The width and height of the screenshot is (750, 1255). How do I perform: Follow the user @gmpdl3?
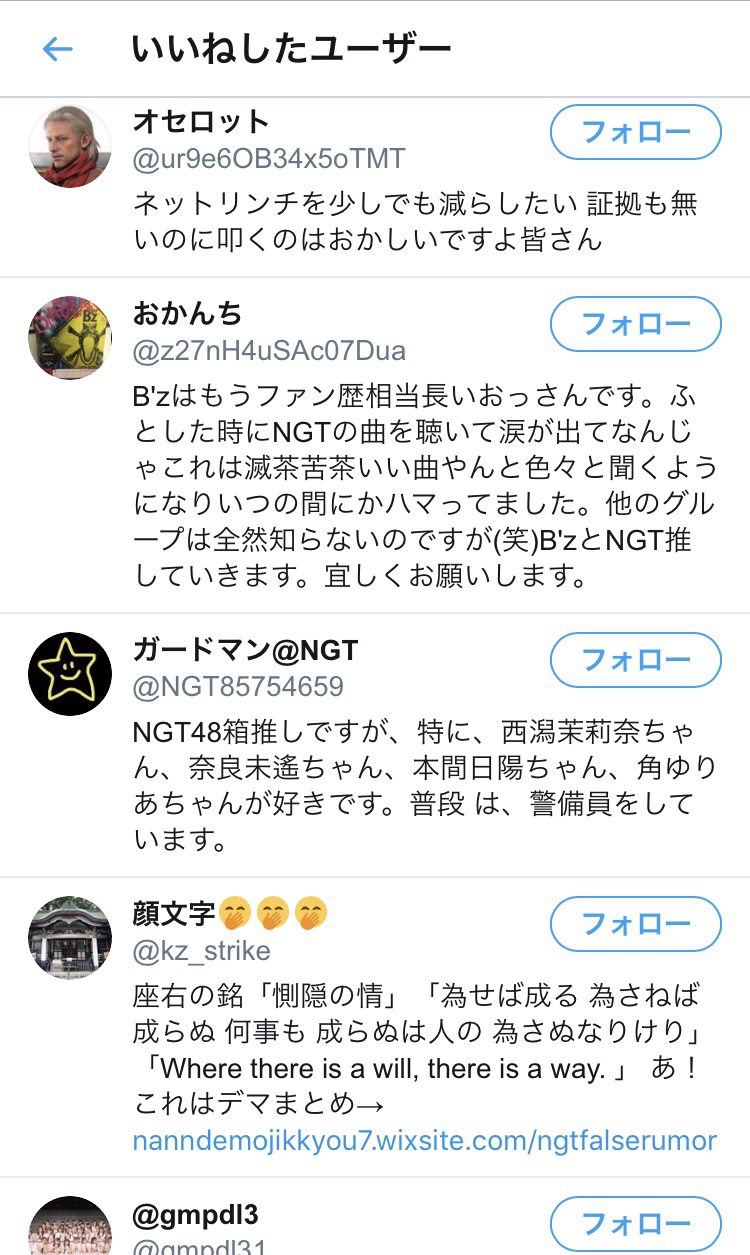click(x=636, y=1223)
